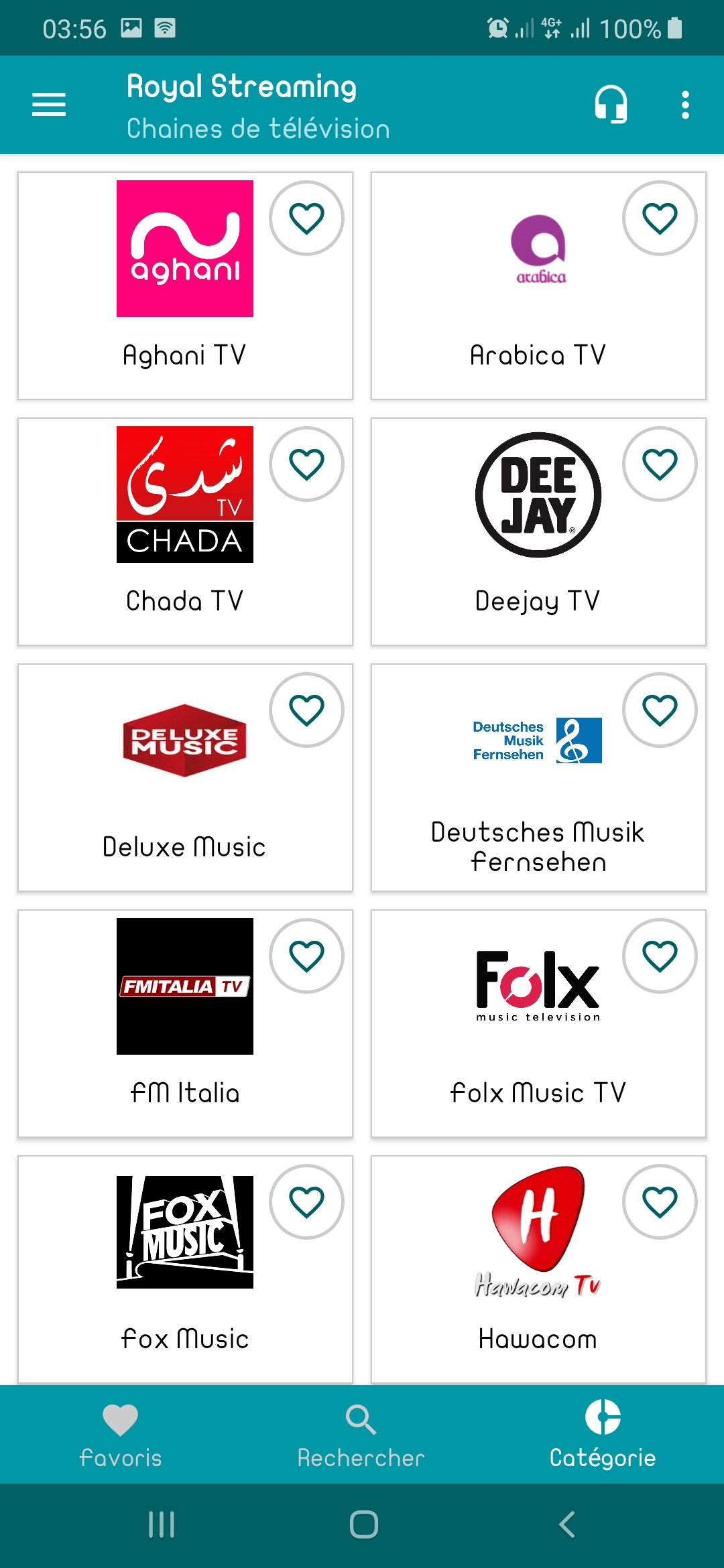Screen dimensions: 724x1568
Task: Go to the Rechercher tab
Action: (361, 1434)
